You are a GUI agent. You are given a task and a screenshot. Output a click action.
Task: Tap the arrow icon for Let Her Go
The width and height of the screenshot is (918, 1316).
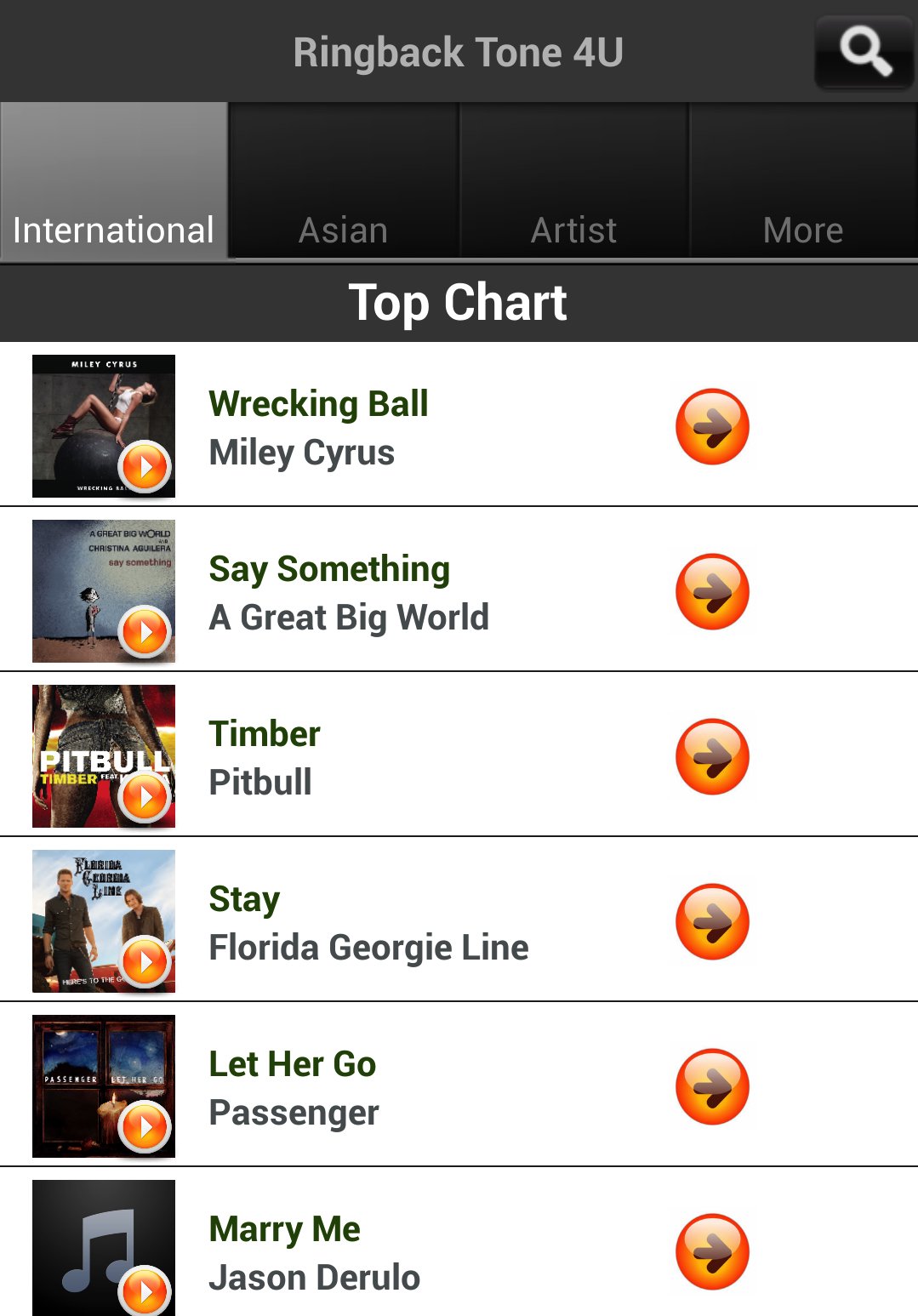[712, 1086]
